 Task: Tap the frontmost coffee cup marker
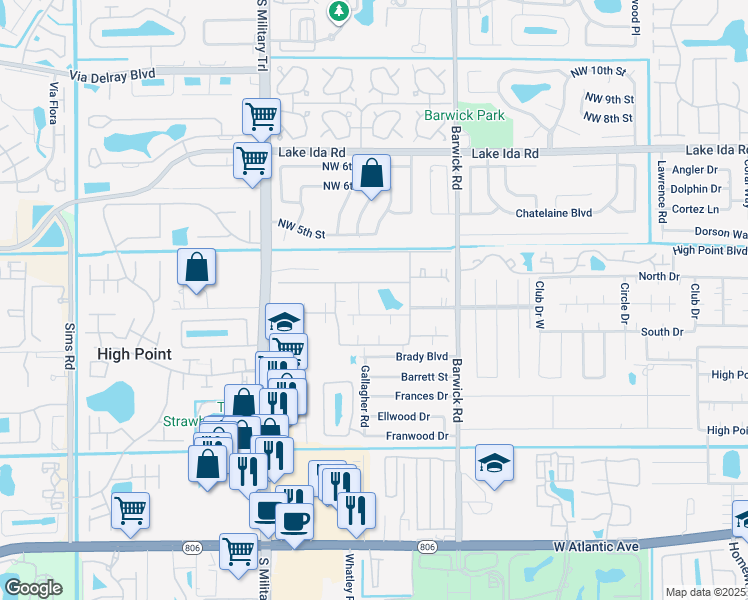(x=295, y=525)
